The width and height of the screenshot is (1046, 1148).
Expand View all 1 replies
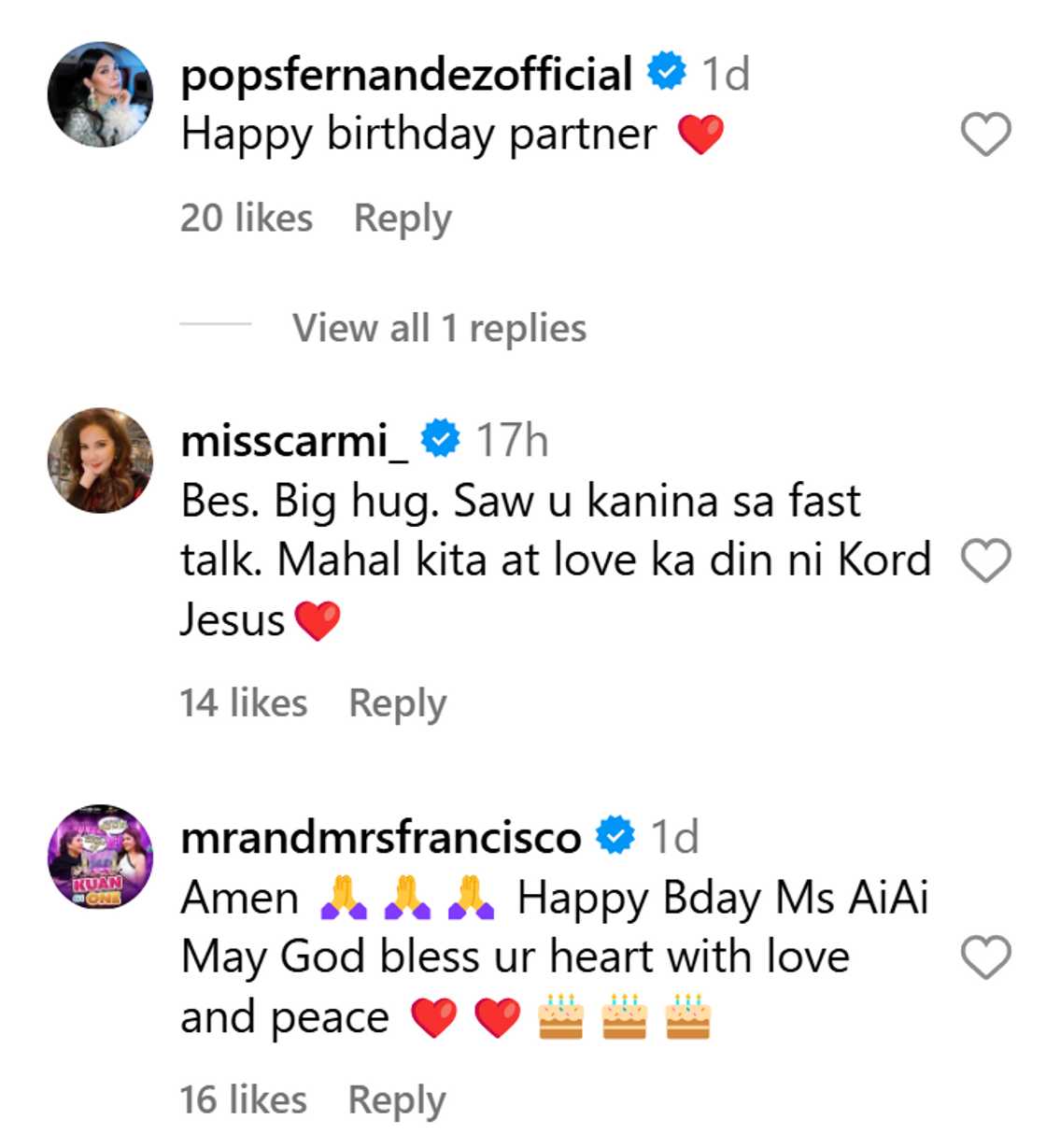click(x=439, y=328)
